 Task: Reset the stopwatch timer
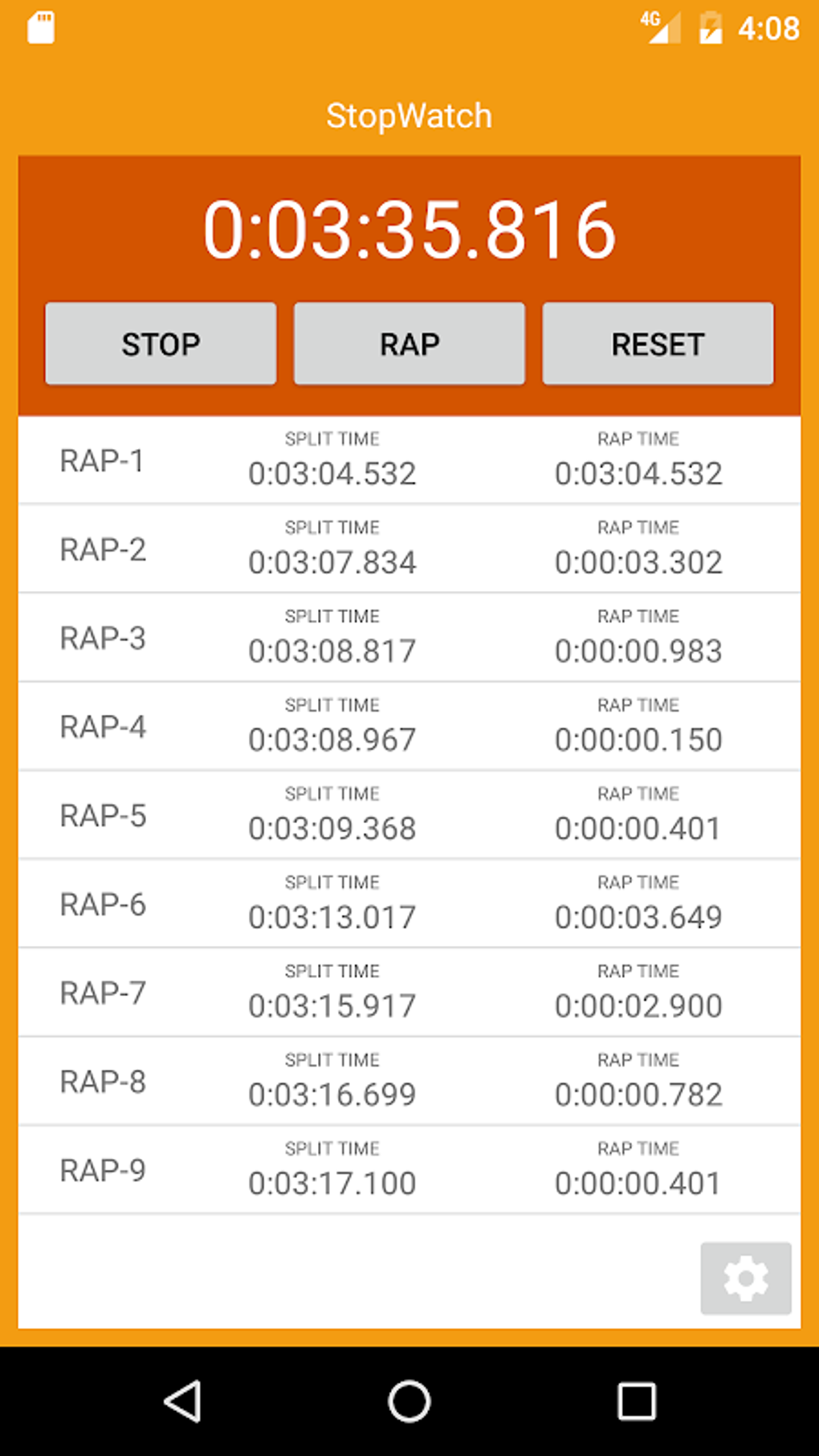pyautogui.click(x=658, y=344)
